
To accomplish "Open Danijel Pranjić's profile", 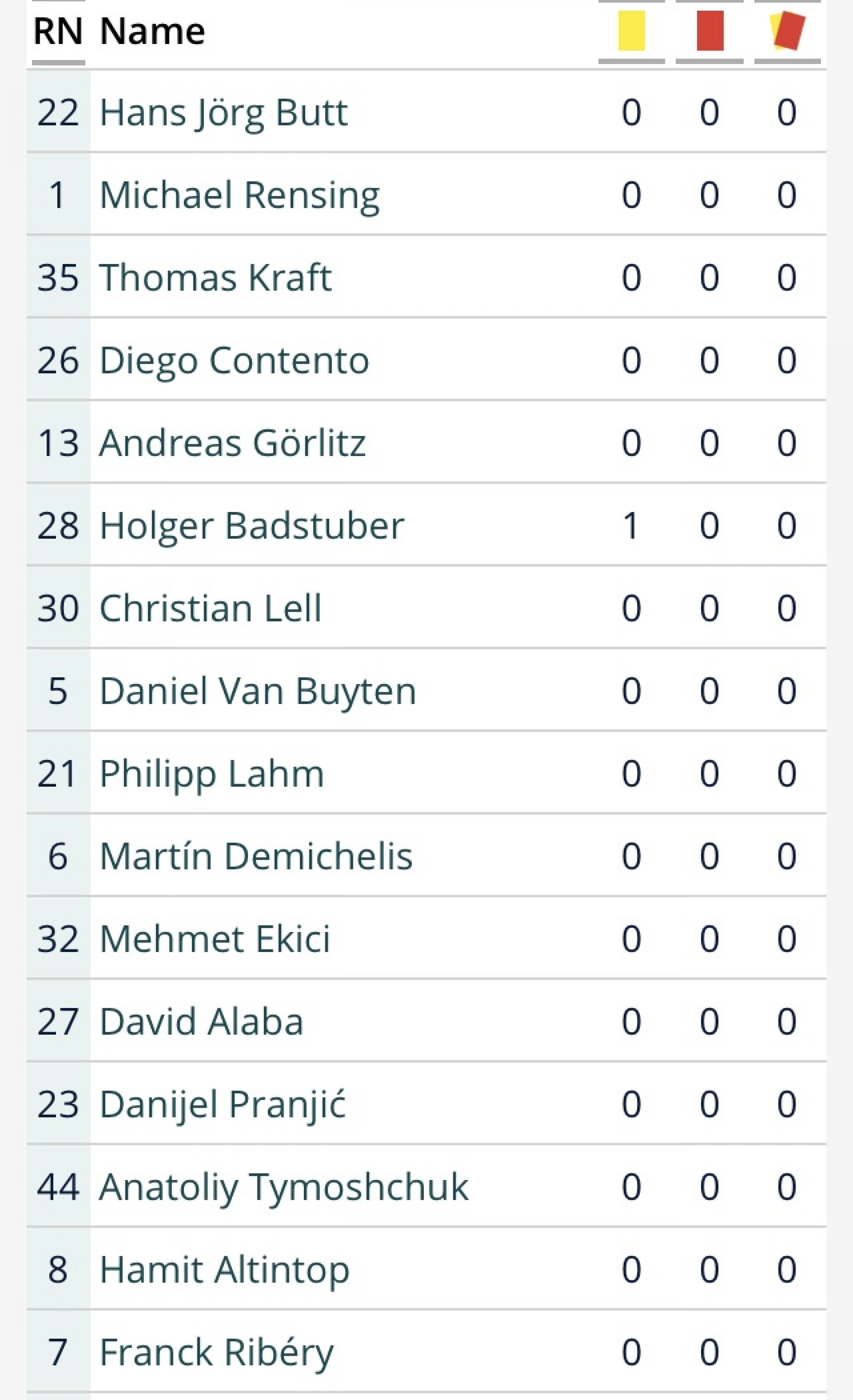I will [x=222, y=1104].
